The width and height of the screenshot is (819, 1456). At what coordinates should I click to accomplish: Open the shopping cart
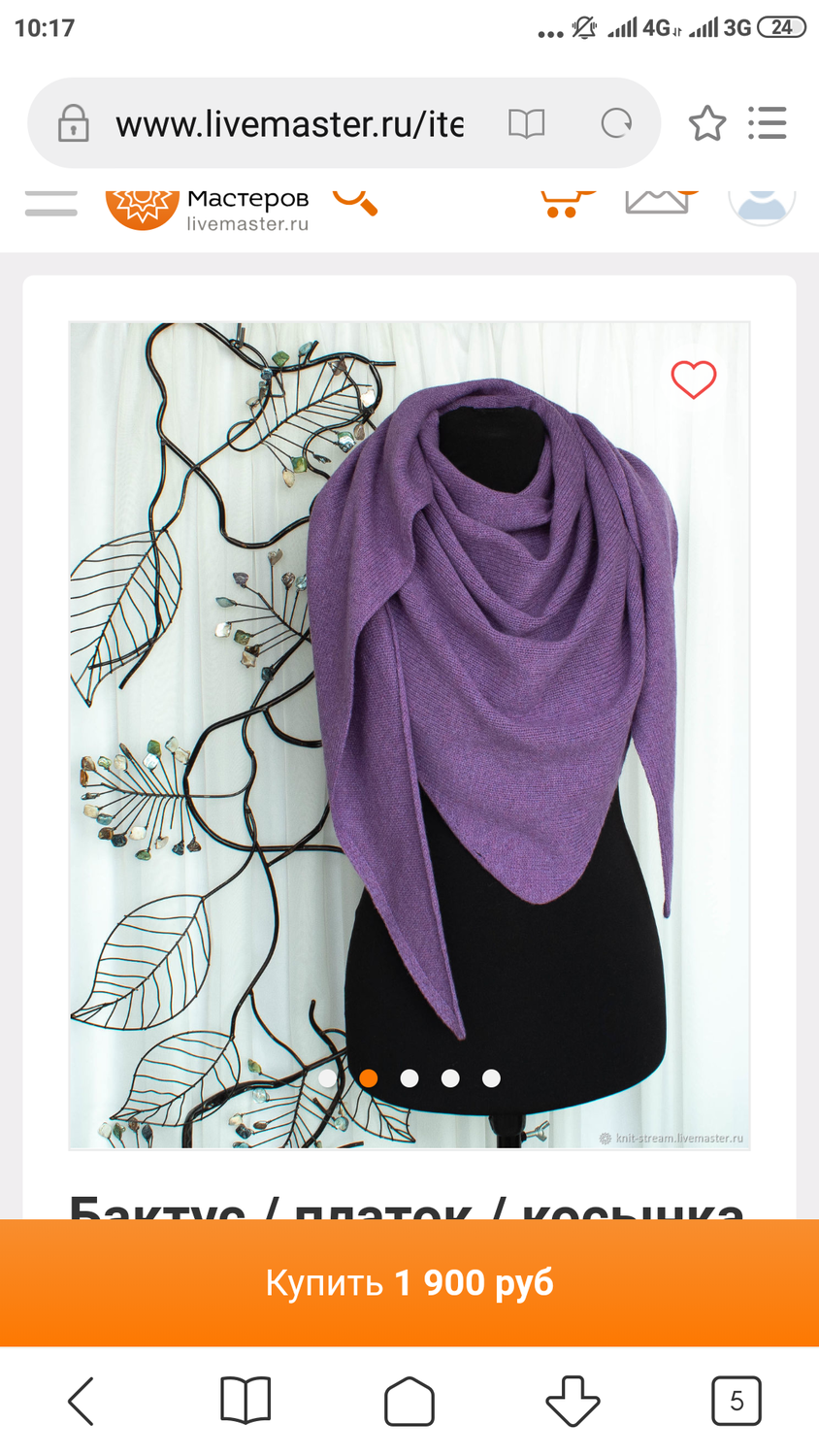[563, 200]
